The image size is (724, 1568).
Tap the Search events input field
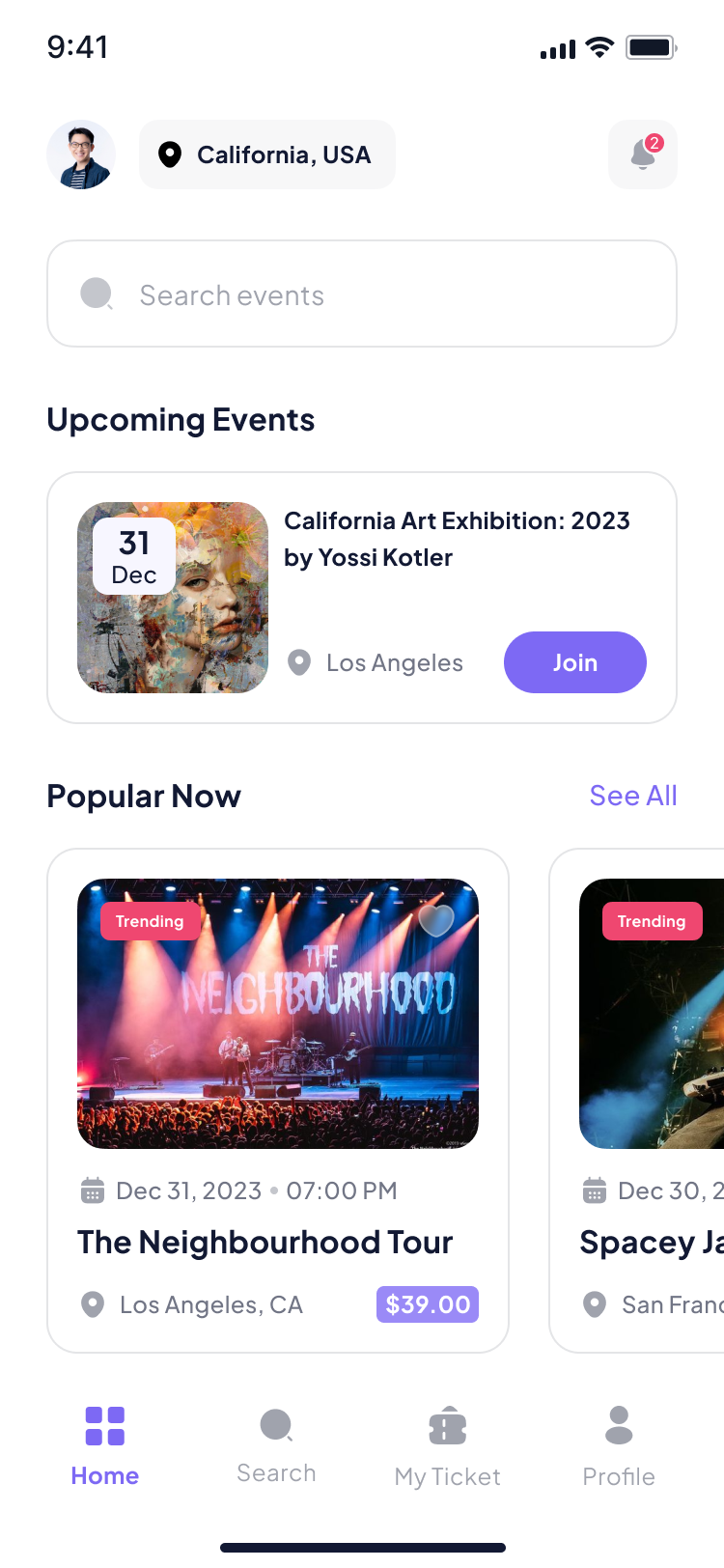coord(362,294)
